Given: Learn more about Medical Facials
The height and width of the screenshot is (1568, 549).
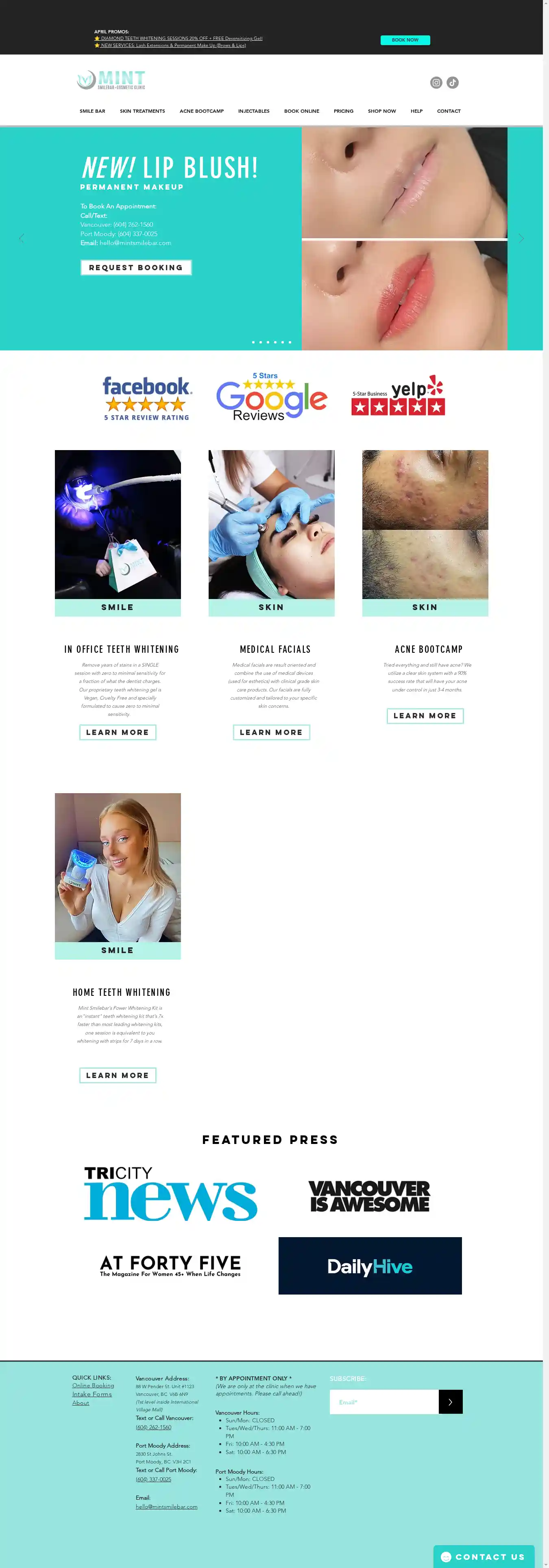Looking at the screenshot, I should click(271, 732).
